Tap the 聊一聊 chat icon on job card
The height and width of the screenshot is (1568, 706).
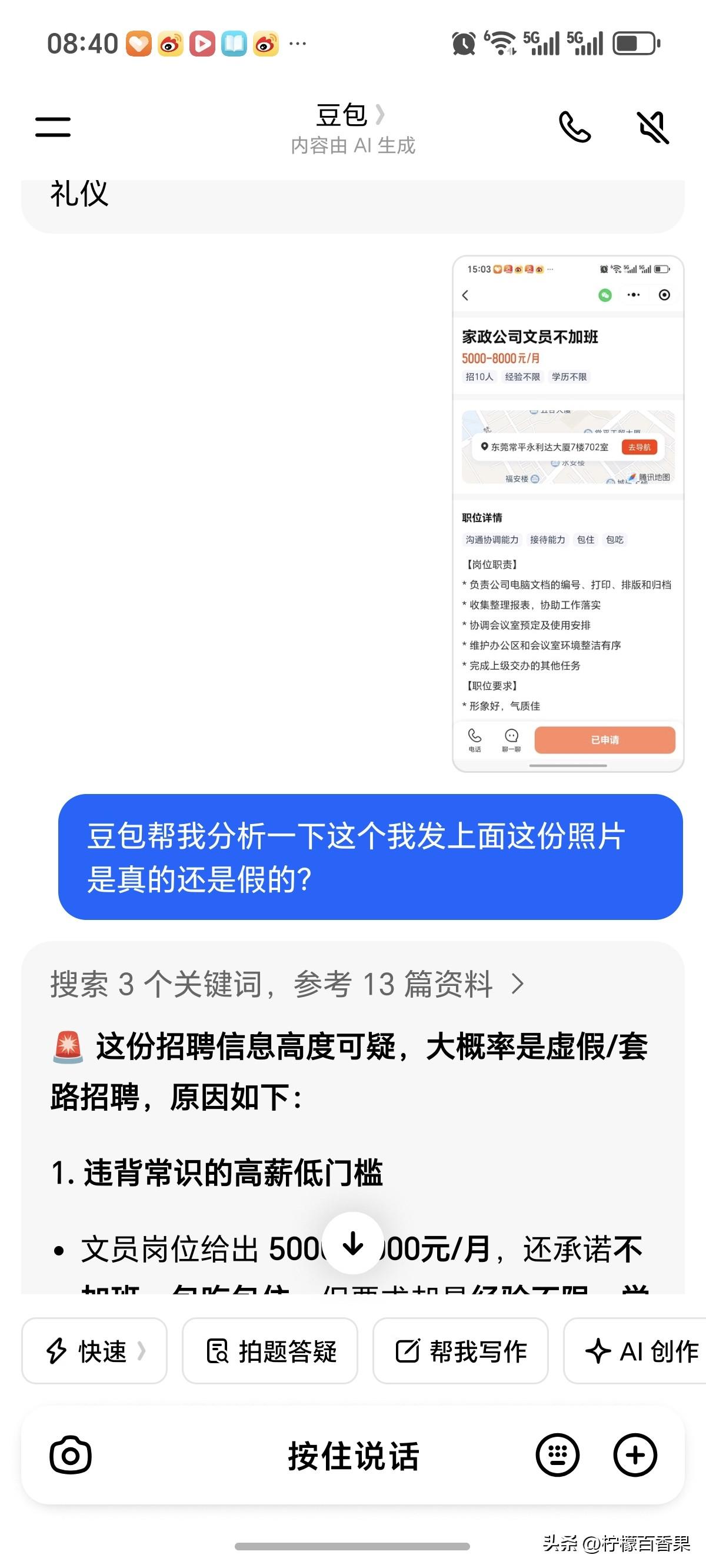511,736
